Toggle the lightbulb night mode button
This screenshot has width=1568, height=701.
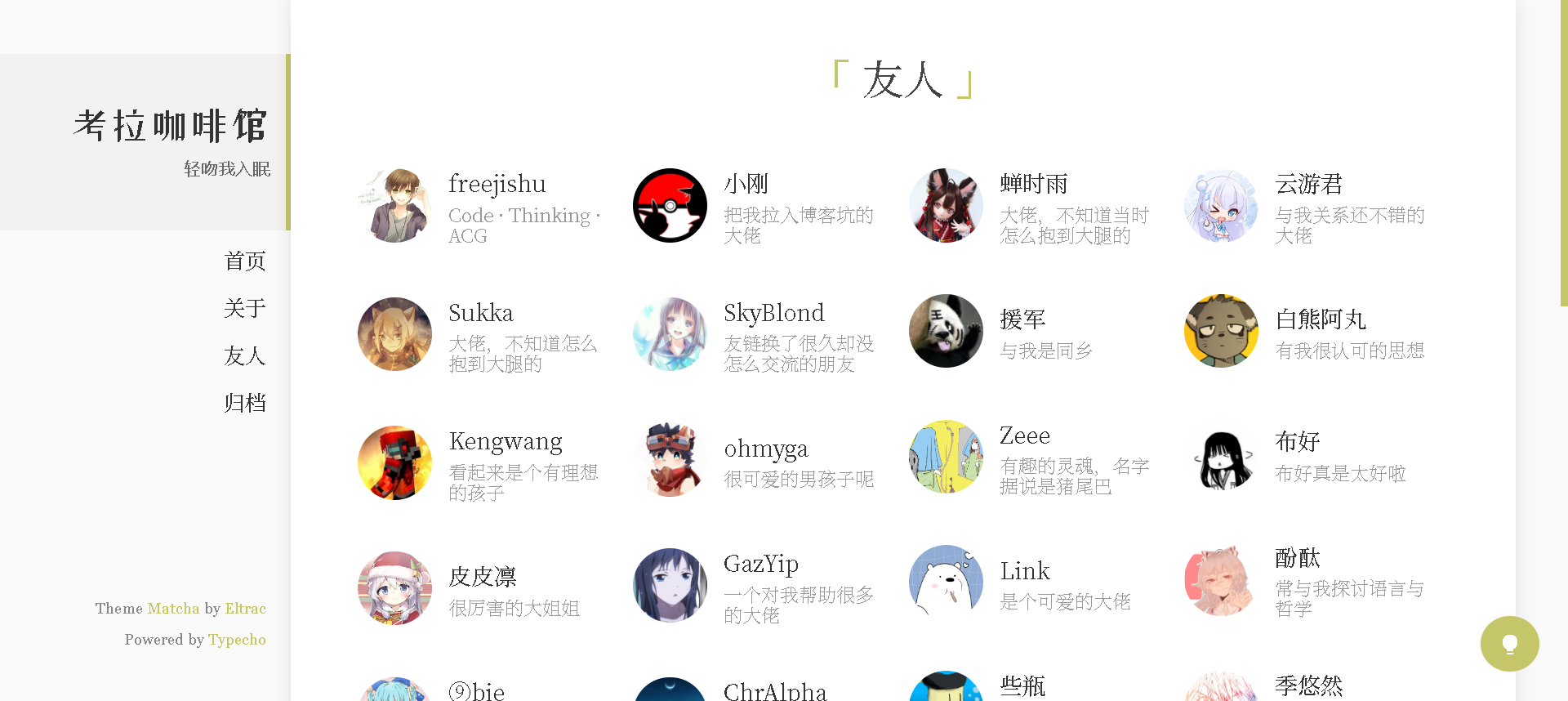pyautogui.click(x=1509, y=644)
